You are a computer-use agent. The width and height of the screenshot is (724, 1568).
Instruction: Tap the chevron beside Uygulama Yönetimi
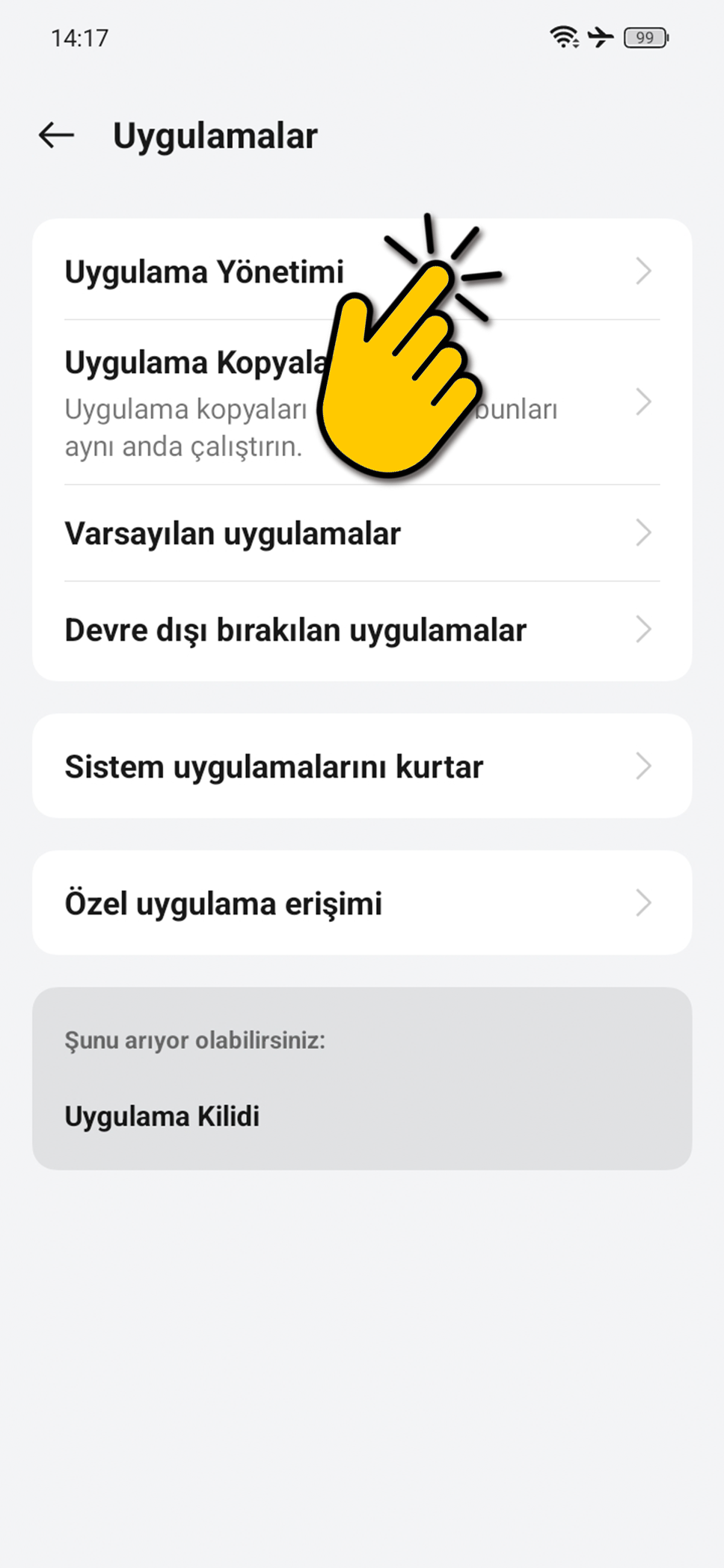644,271
